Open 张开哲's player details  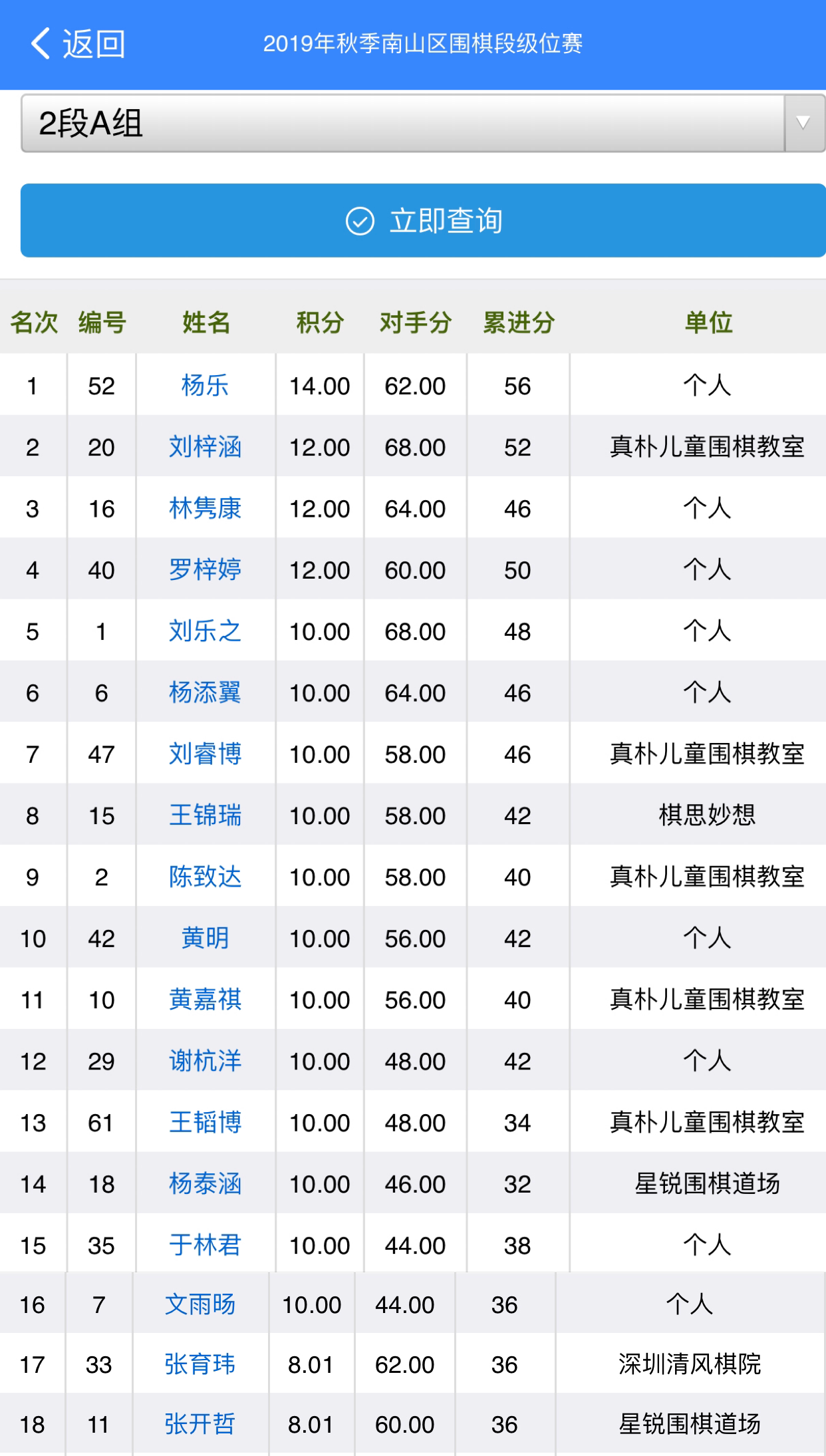tap(200, 1425)
